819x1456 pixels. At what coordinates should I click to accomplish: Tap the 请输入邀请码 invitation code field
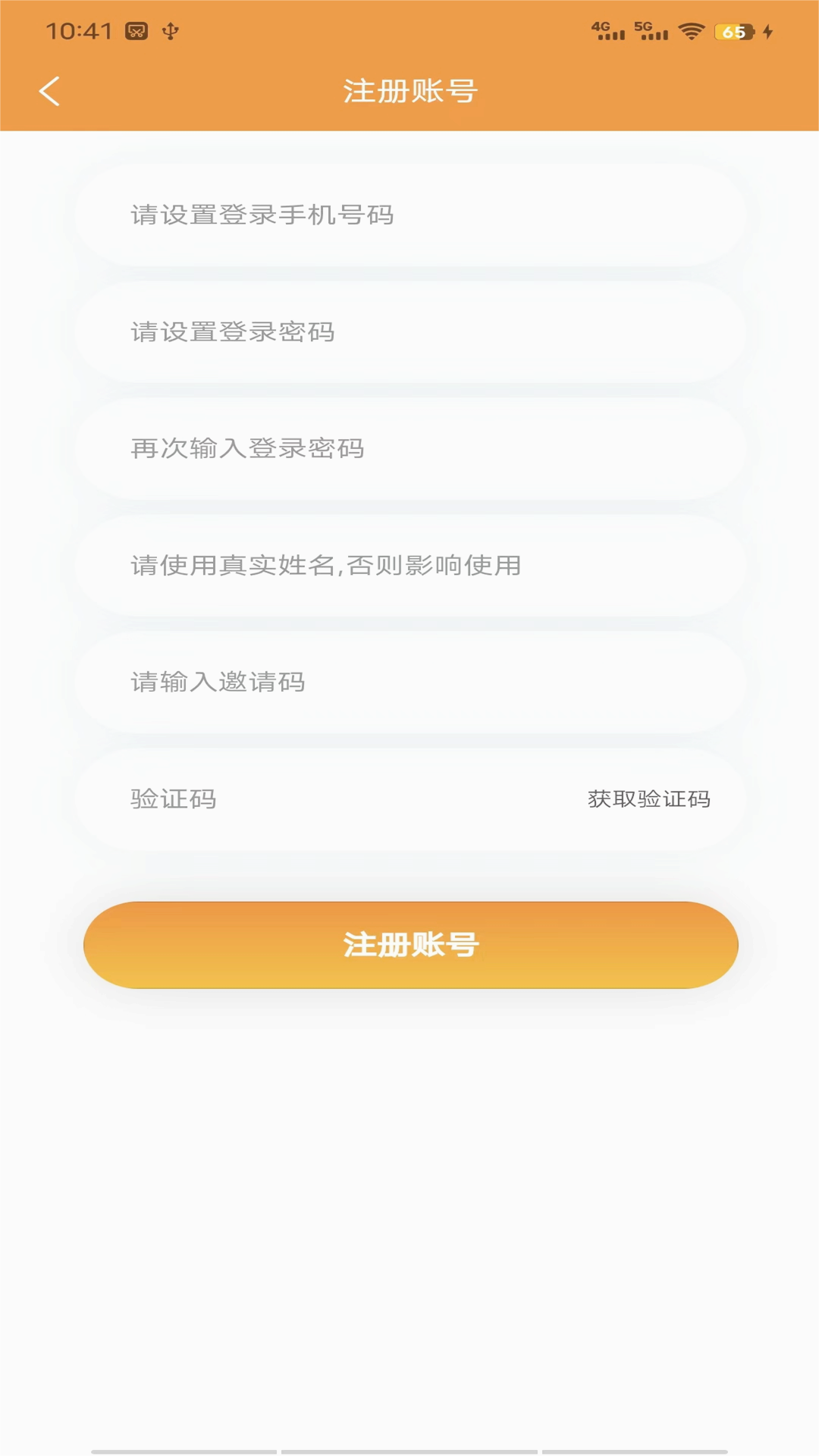click(x=409, y=682)
